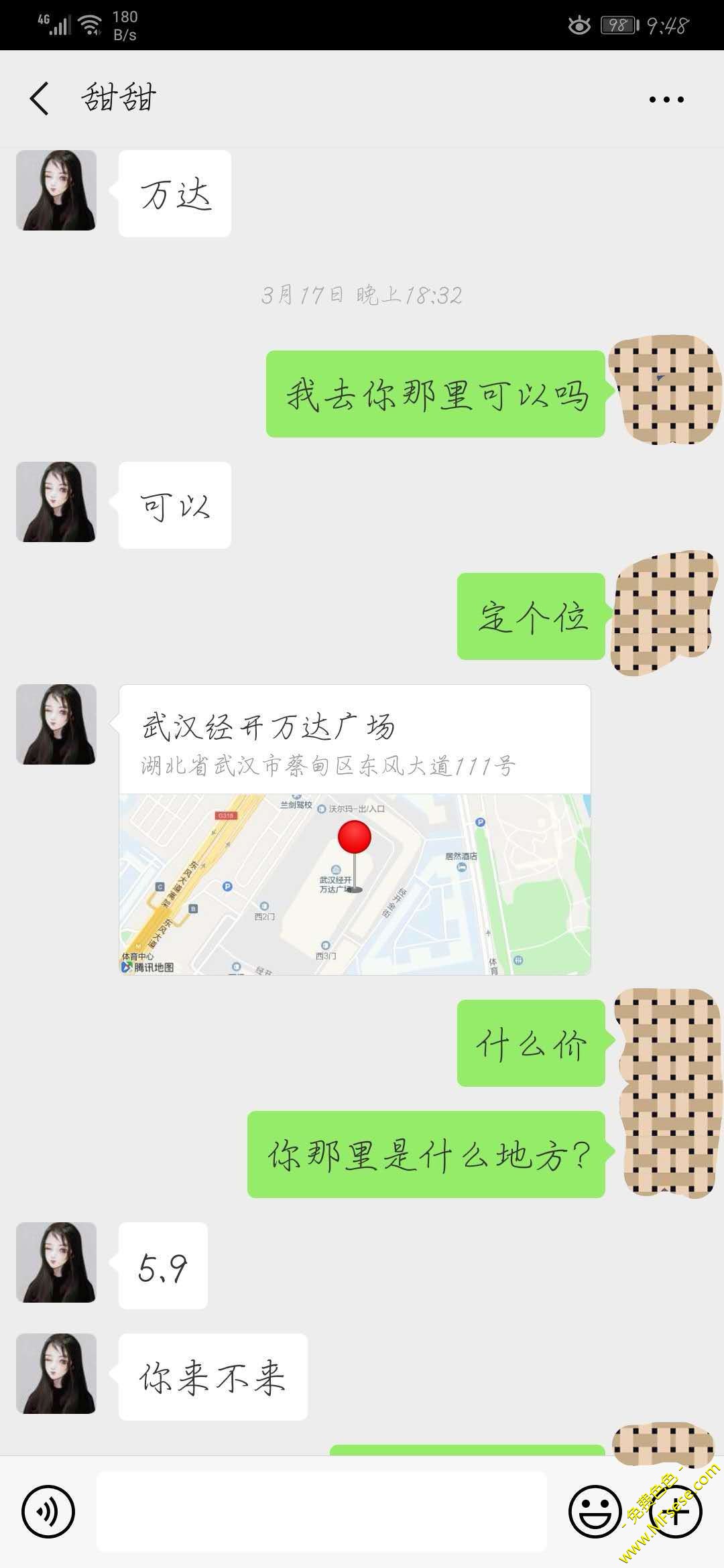Screen dimensions: 724x1568
Task: Tap the message text field
Action: 322,1512
